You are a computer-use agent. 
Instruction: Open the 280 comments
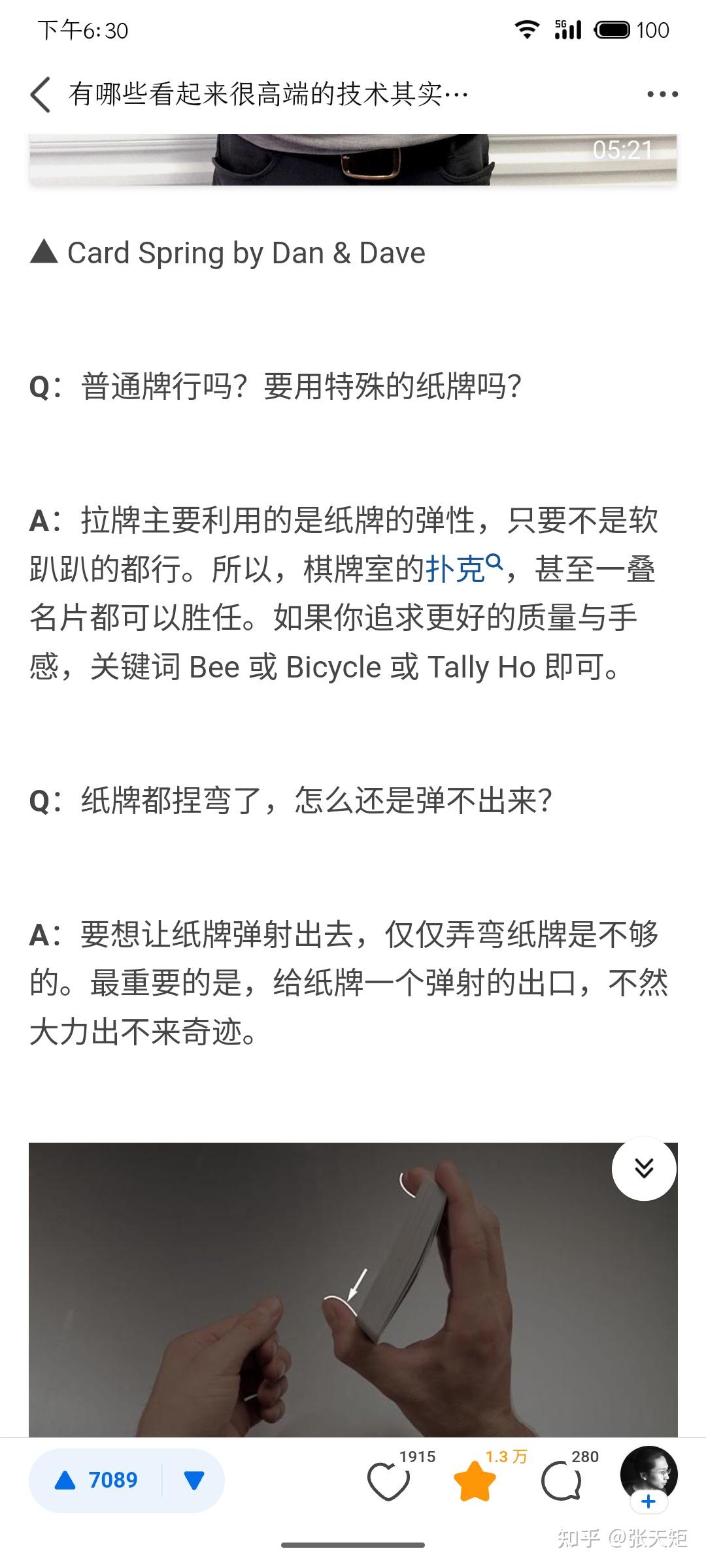[x=561, y=1481]
